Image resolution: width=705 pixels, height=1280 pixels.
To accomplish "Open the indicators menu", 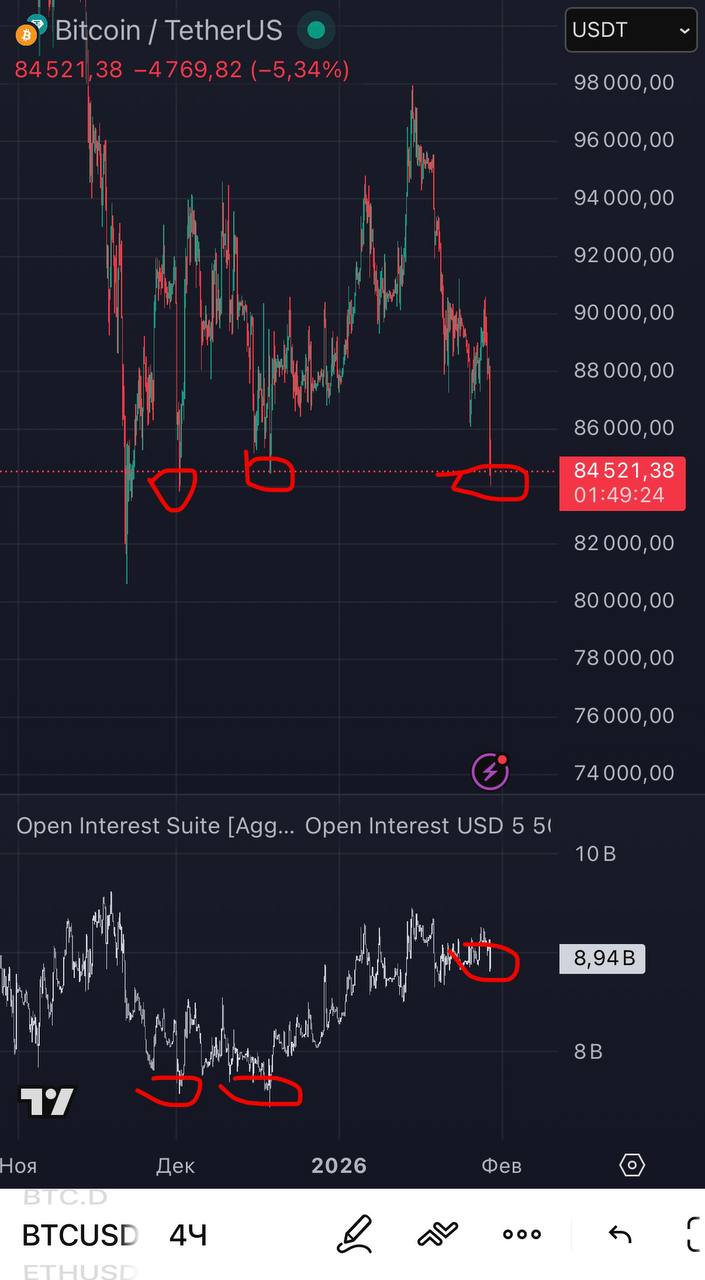I will [437, 1234].
